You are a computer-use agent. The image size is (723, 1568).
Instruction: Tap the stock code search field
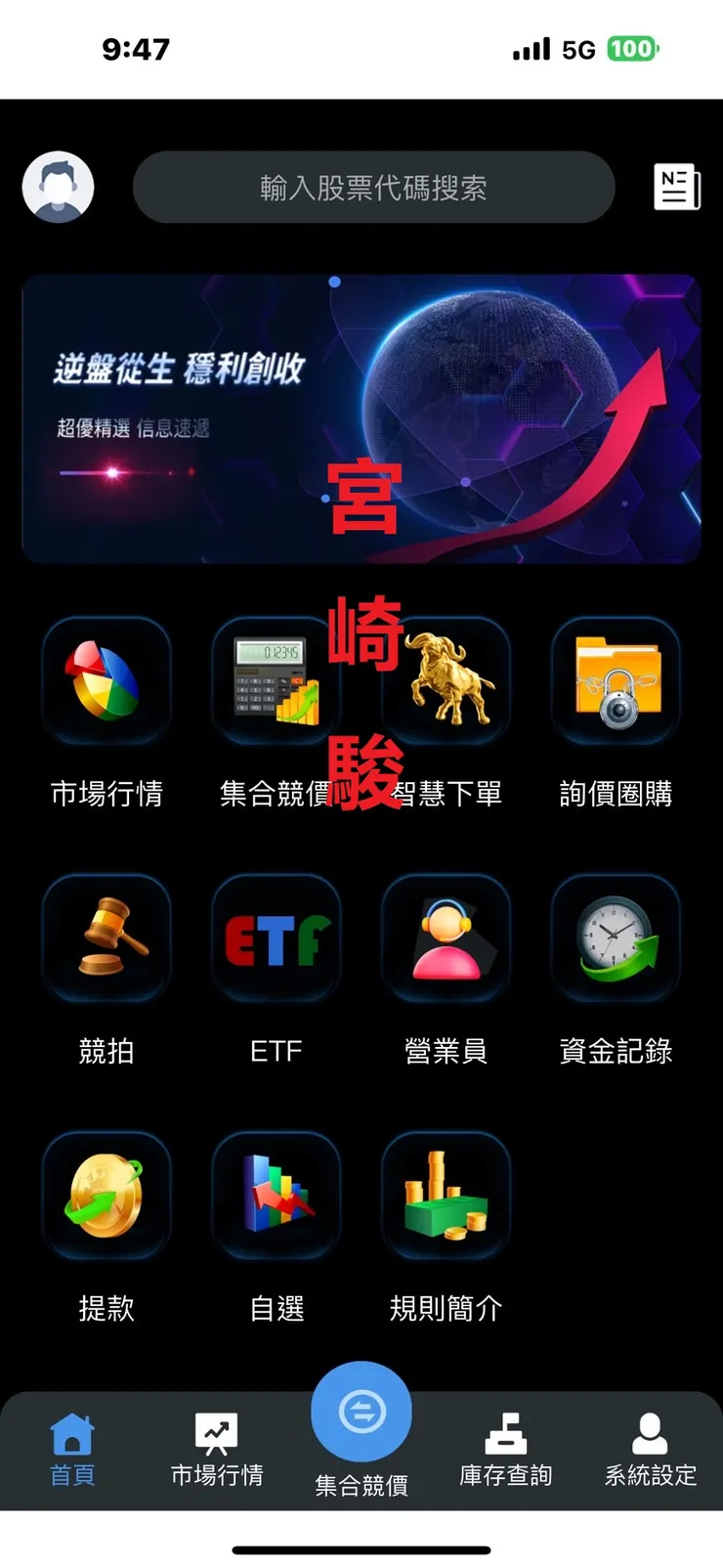375,187
